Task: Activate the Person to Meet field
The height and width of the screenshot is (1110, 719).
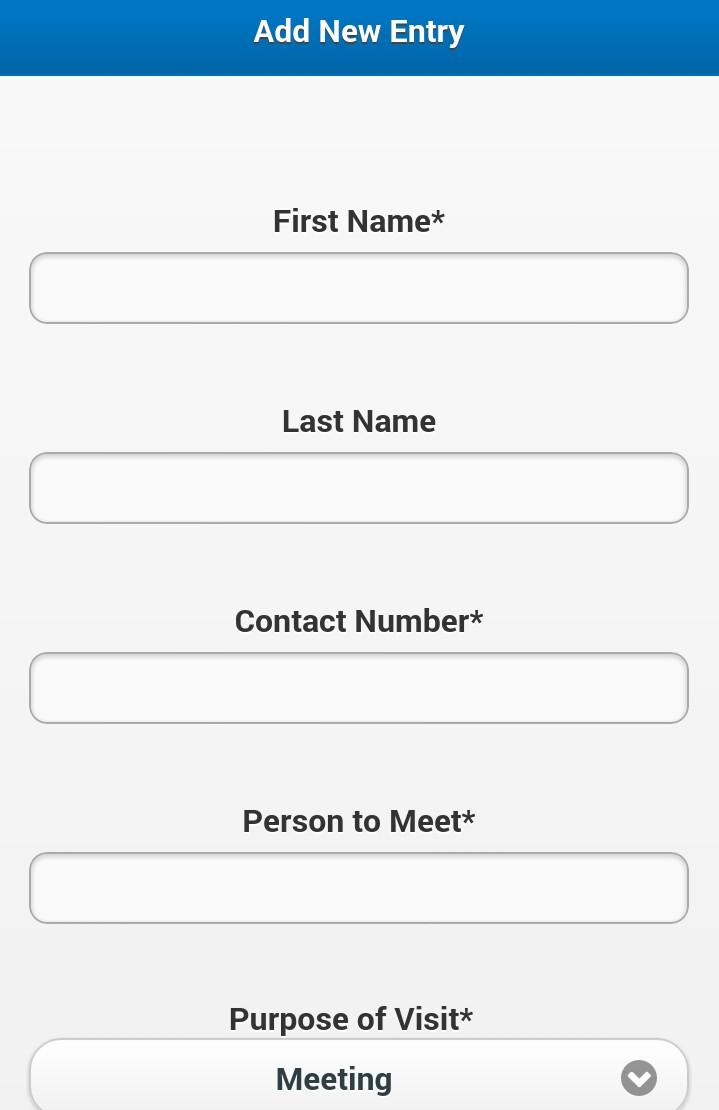Action: (x=359, y=888)
